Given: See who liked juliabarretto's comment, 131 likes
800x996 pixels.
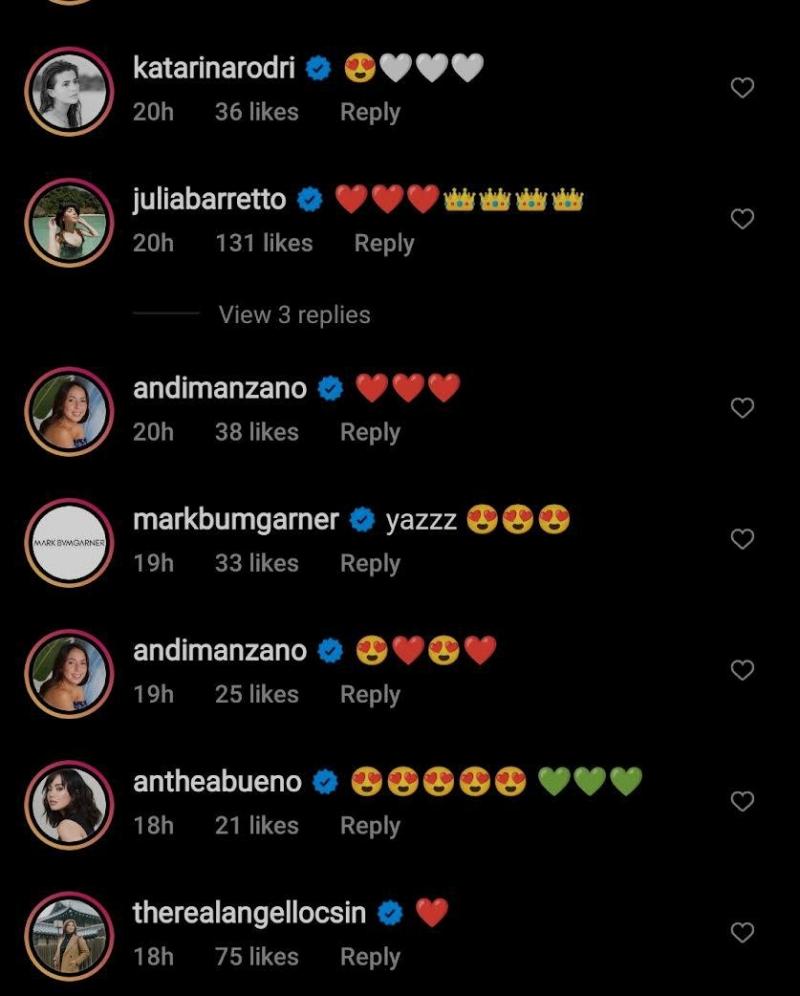Looking at the screenshot, I should click(x=263, y=244).
